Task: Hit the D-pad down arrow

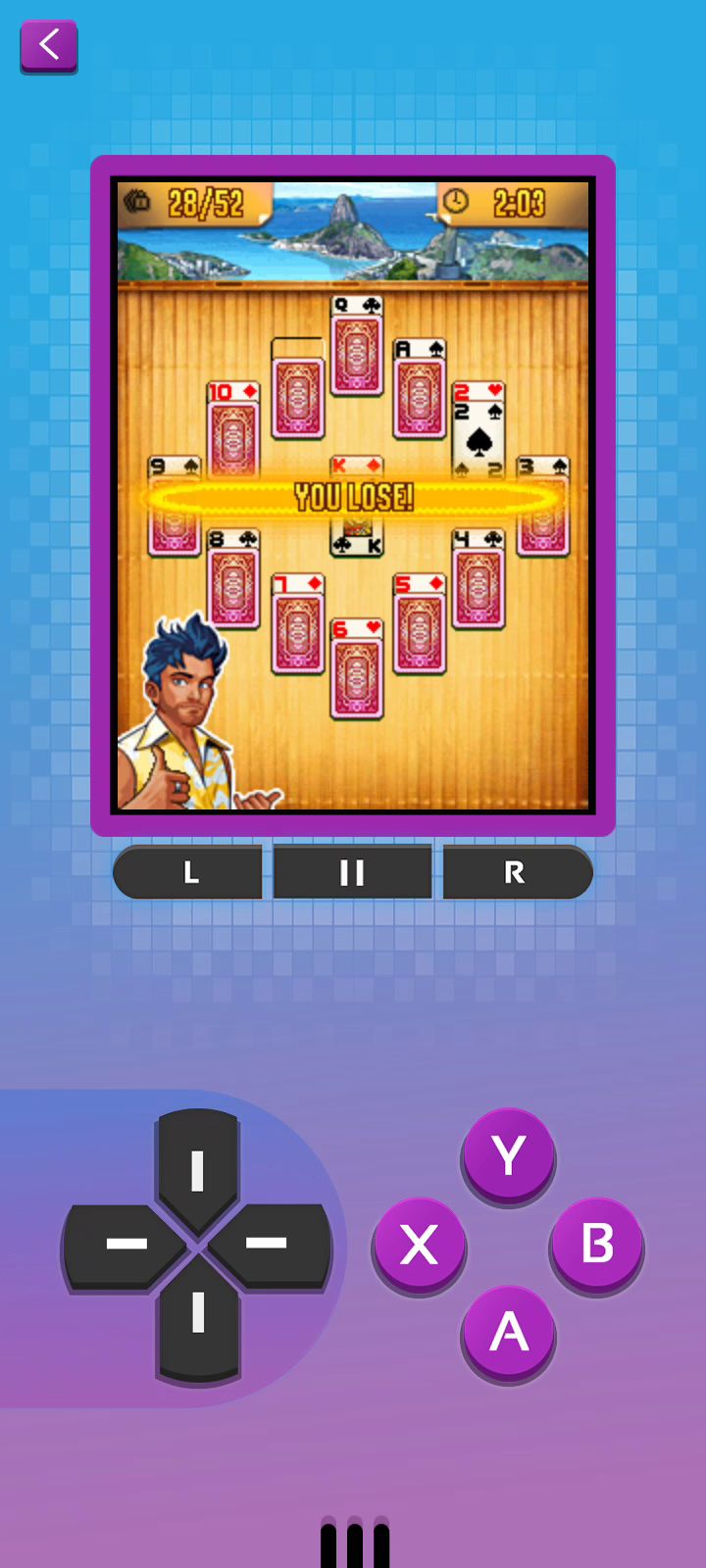Action: (x=198, y=1315)
